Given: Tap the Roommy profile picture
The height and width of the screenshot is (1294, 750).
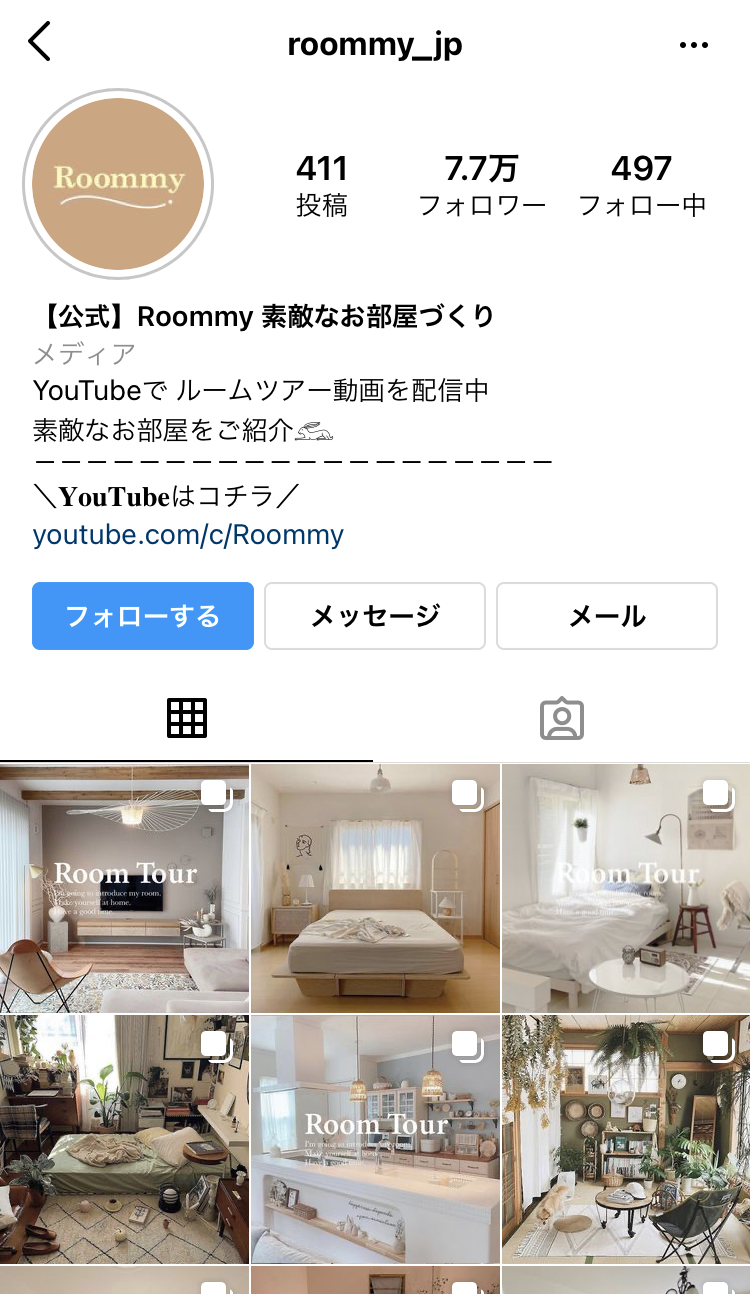Looking at the screenshot, I should pos(118,182).
